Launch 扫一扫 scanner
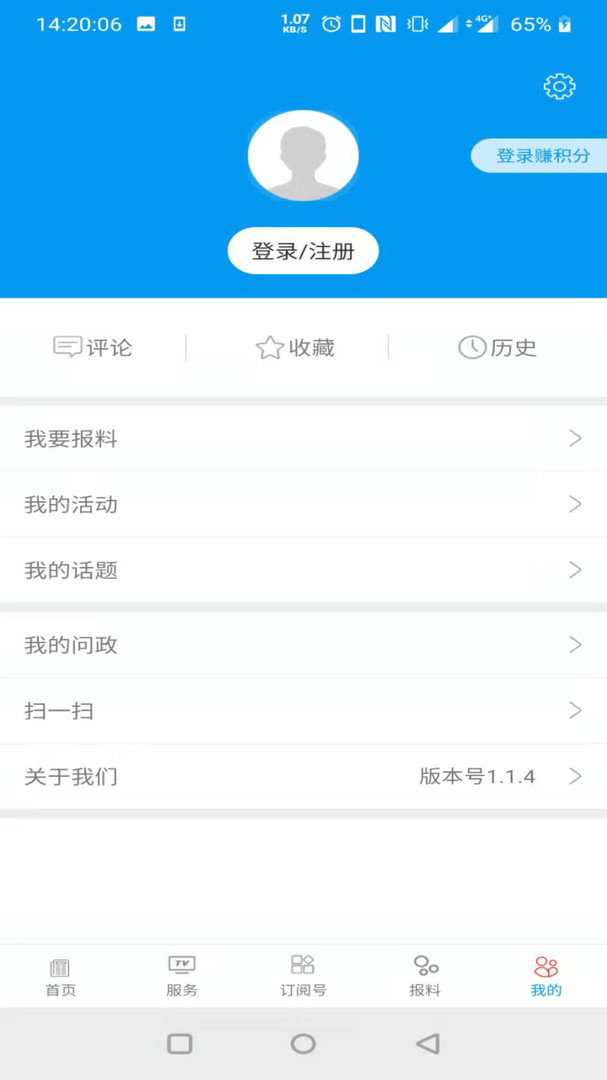Image resolution: width=607 pixels, height=1080 pixels. (303, 711)
